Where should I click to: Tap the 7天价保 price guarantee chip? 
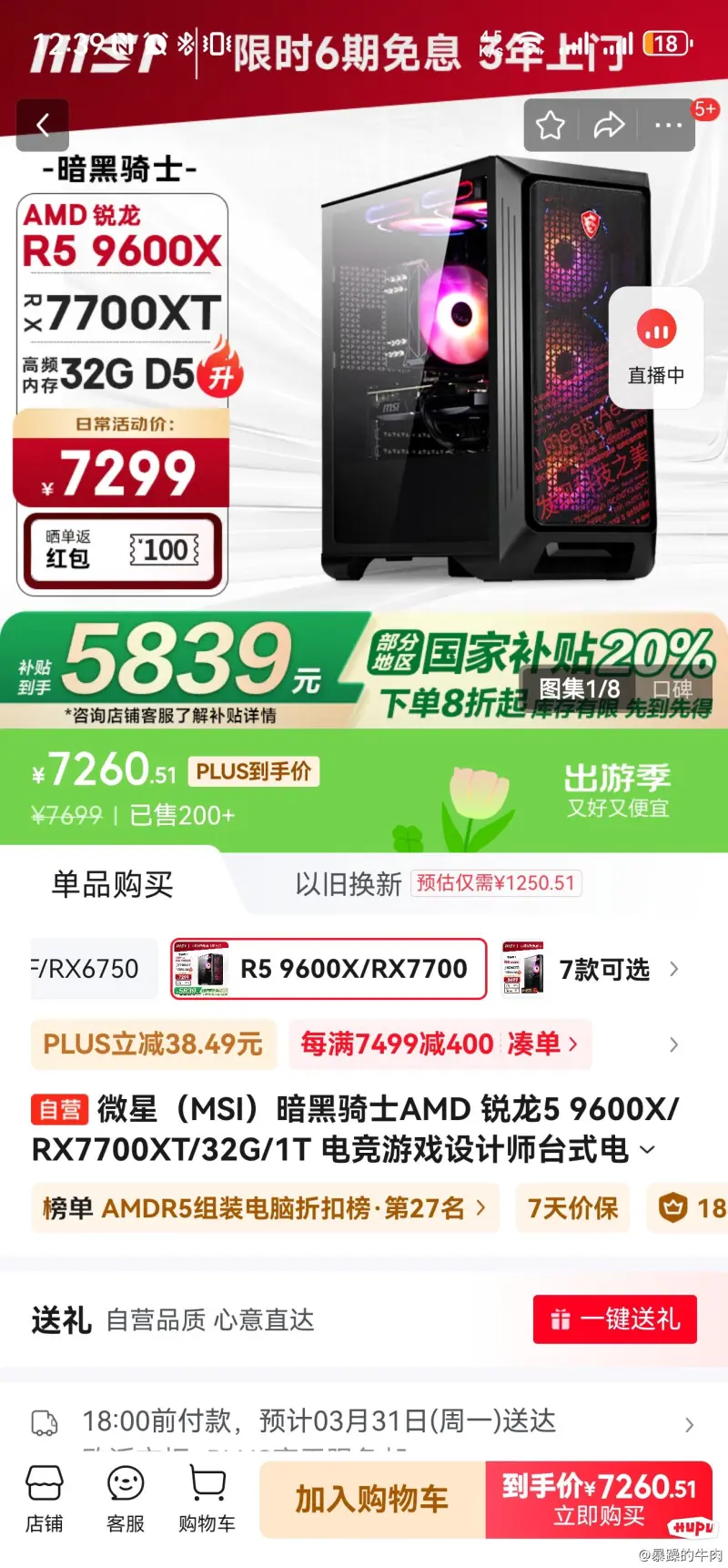pos(572,1208)
